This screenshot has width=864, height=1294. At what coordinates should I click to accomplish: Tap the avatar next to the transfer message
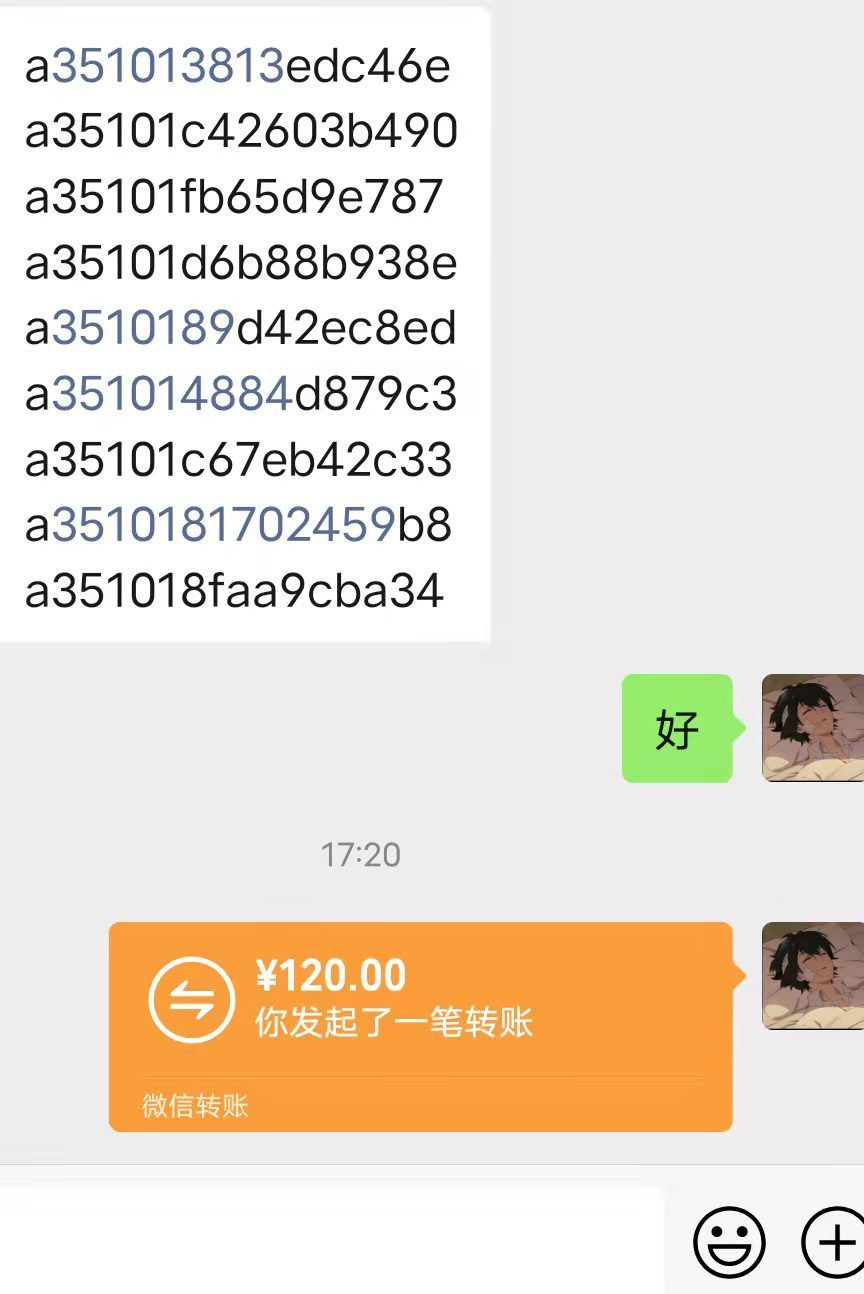point(812,976)
